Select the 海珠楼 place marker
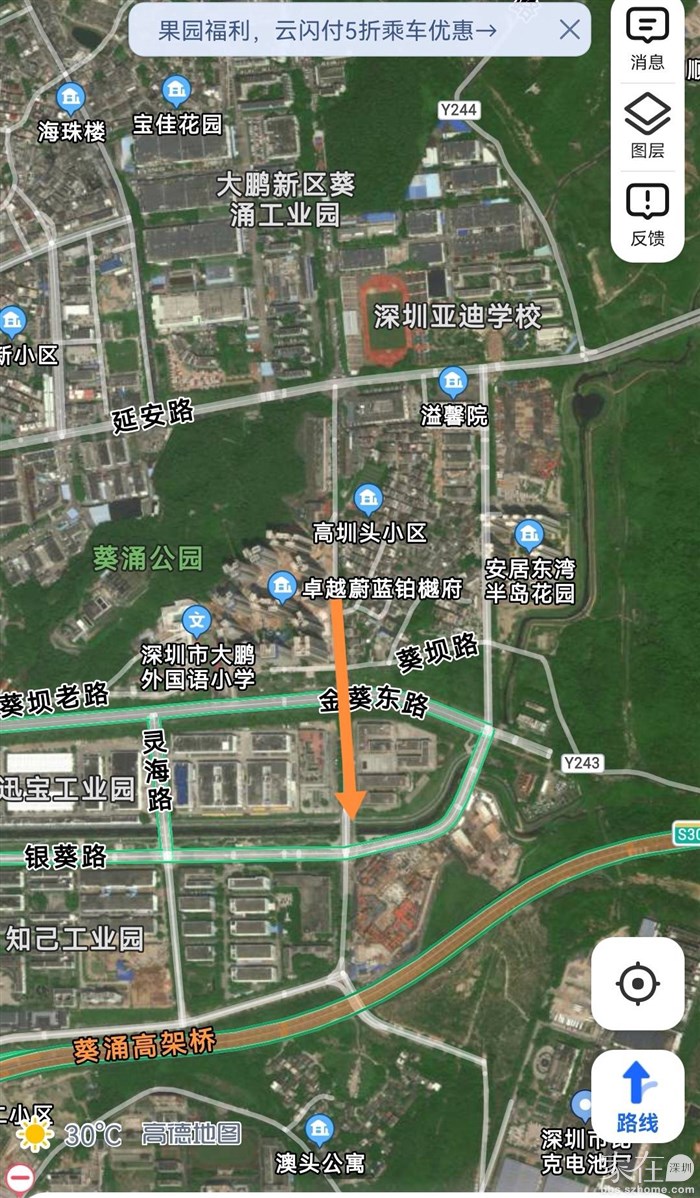The width and height of the screenshot is (700, 1198). 70,99
